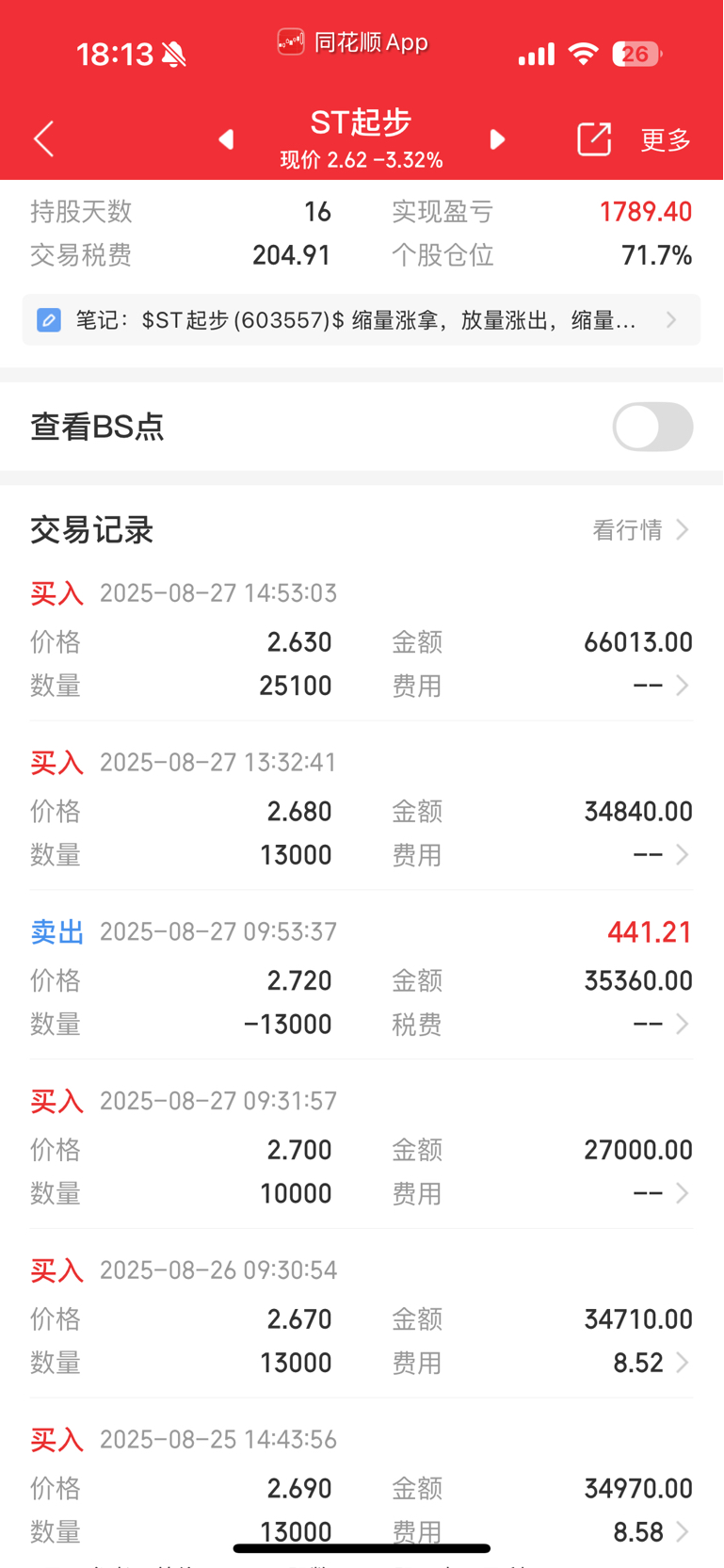The width and height of the screenshot is (724, 1568).
Task: Open the 09:53:37 sell record details
Action: (x=362, y=979)
